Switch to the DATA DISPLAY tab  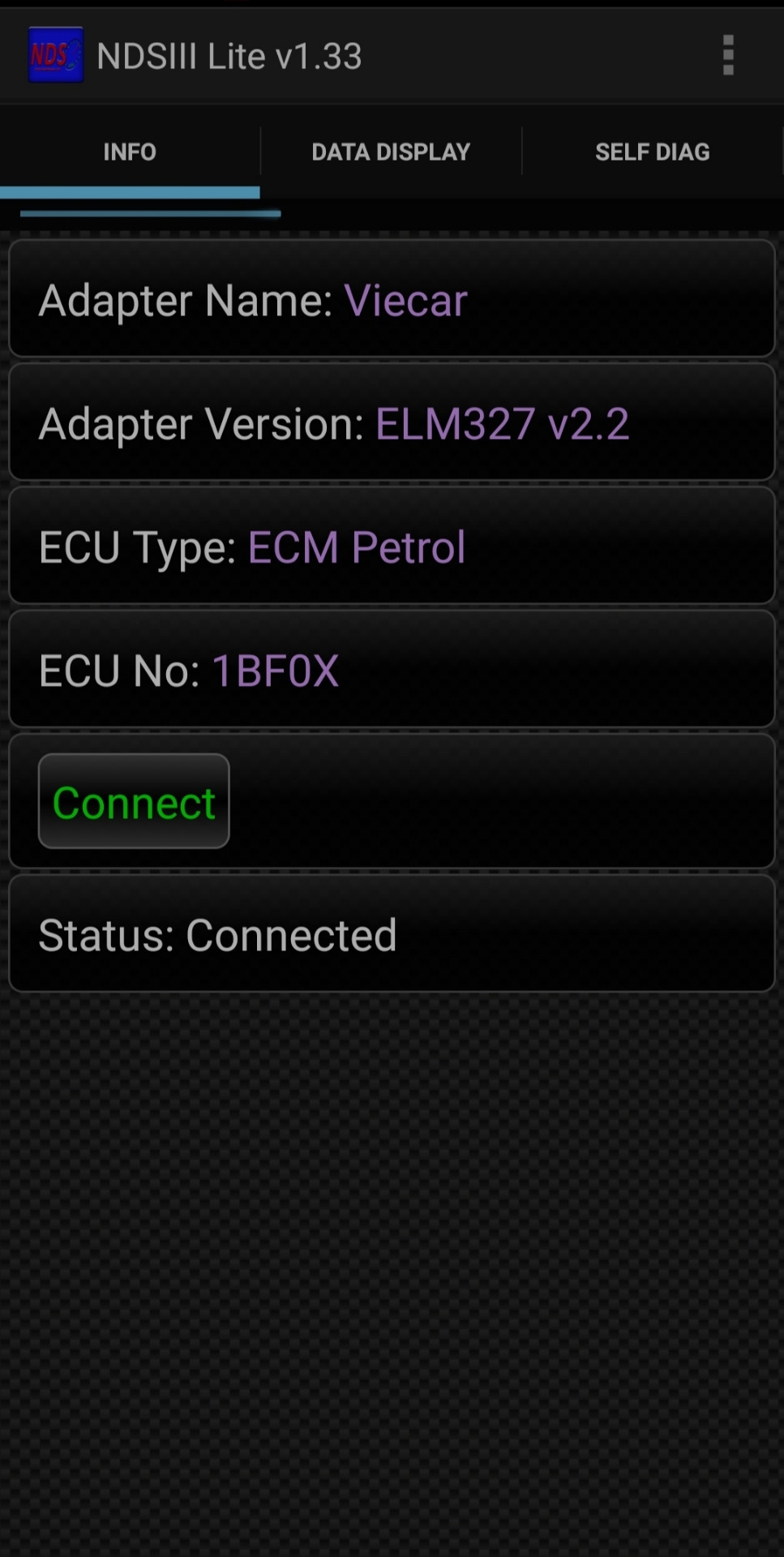391,152
